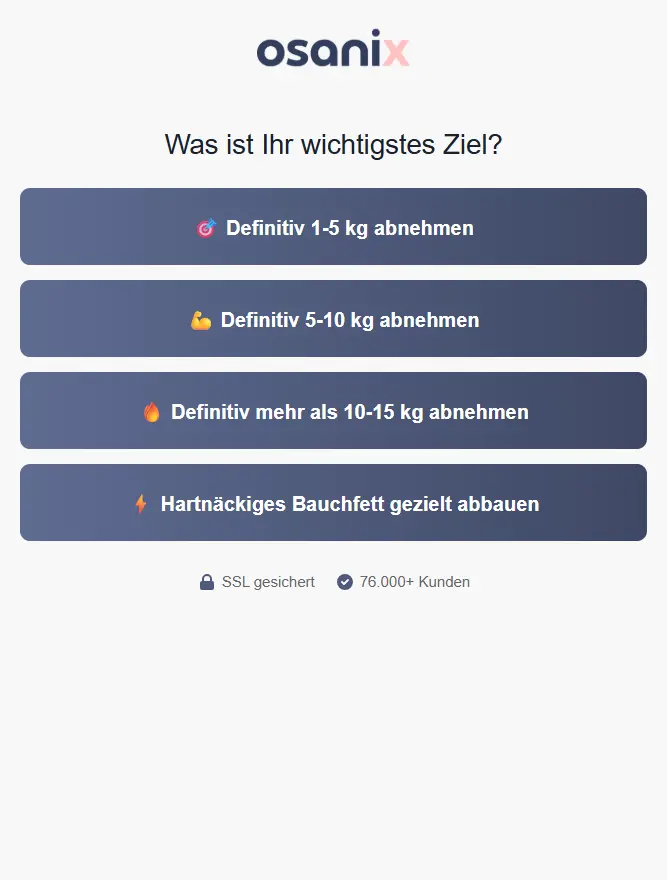
Task: Choose Definitiv 5-10 kg abnehmen
Action: (334, 319)
